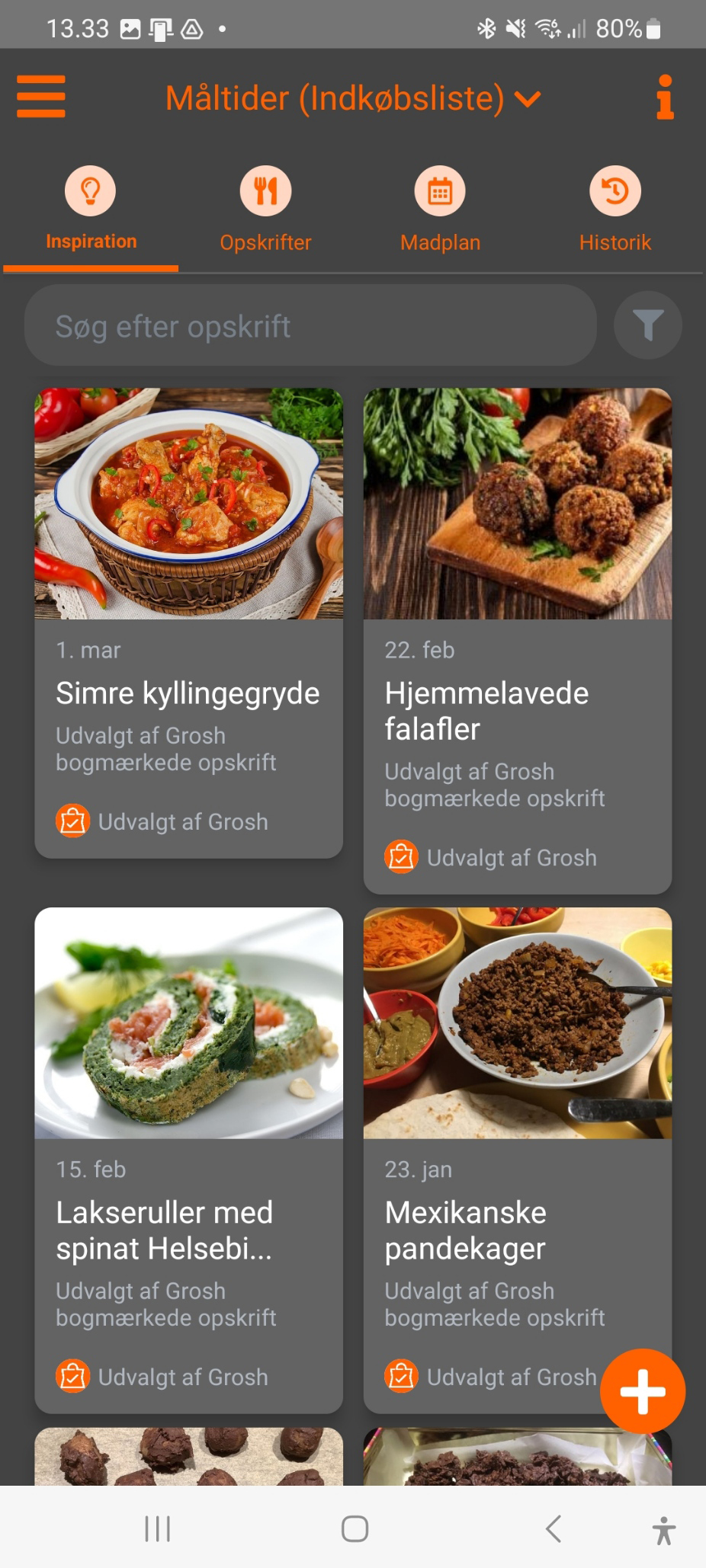Open the hamburger drawer menu

(41, 97)
